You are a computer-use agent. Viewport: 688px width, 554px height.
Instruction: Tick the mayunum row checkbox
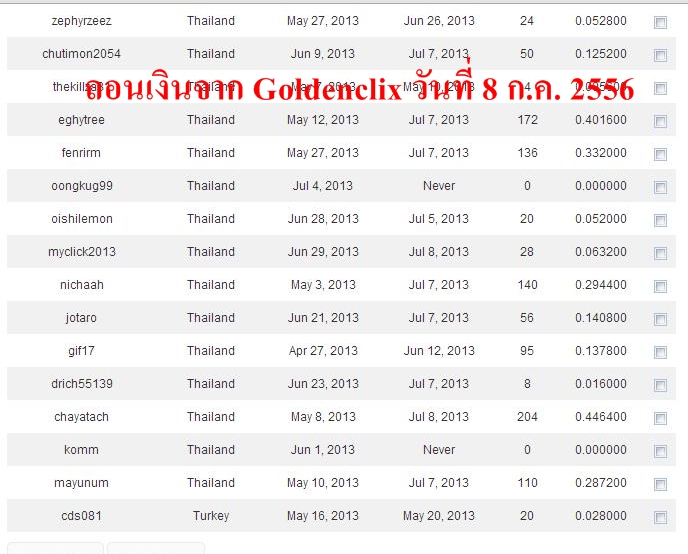pos(660,484)
